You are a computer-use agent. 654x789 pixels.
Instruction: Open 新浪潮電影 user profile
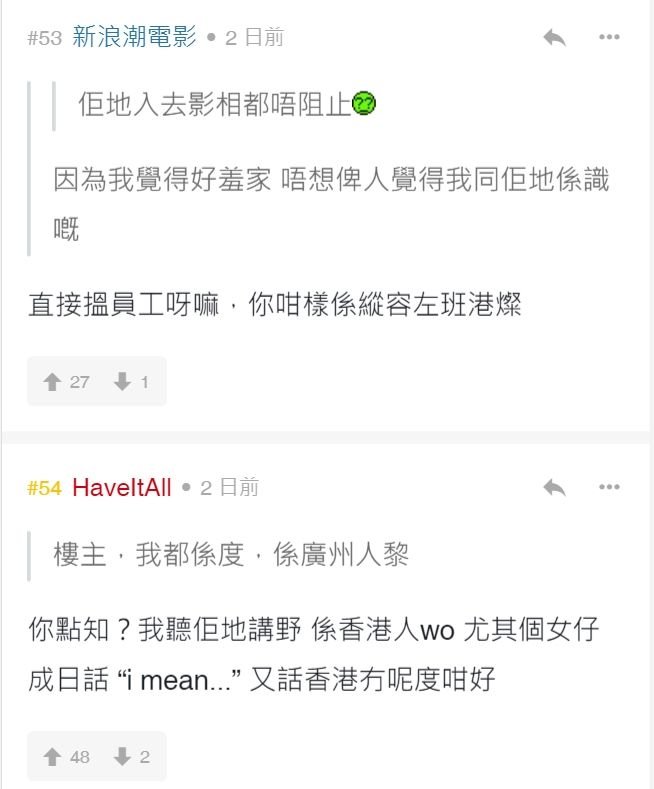coord(134,38)
